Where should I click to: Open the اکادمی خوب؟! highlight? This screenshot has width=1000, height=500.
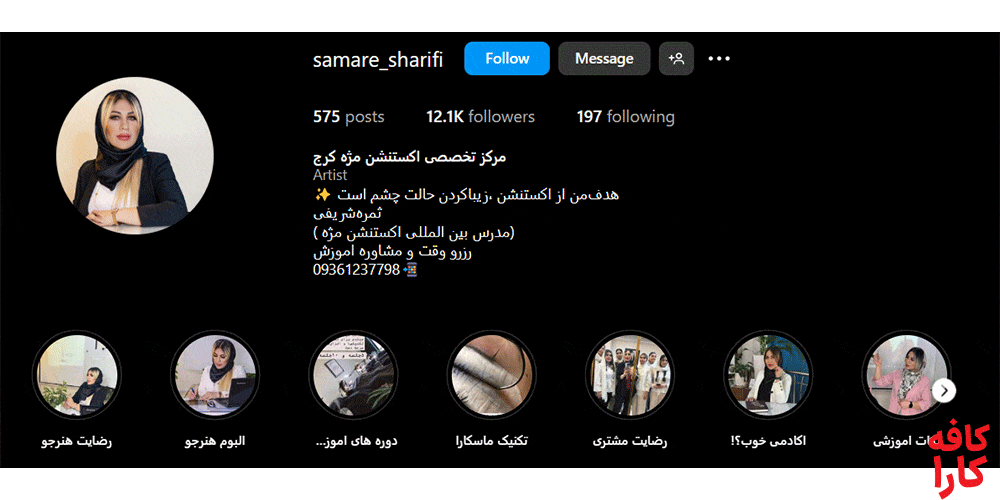[768, 376]
